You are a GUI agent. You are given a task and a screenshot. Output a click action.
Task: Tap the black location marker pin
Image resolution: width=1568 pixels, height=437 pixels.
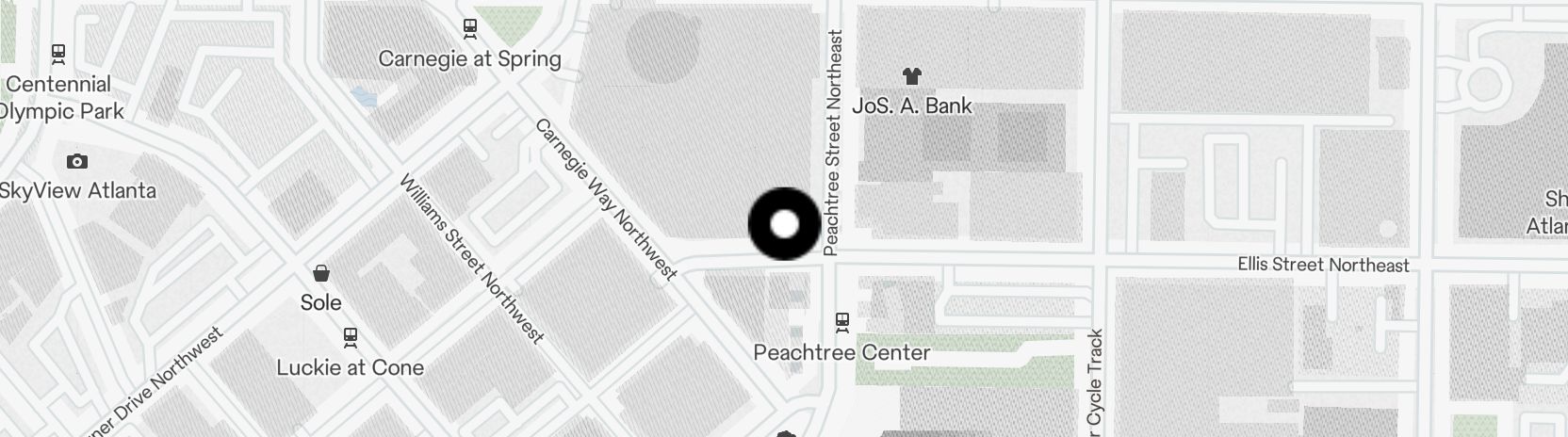(784, 224)
